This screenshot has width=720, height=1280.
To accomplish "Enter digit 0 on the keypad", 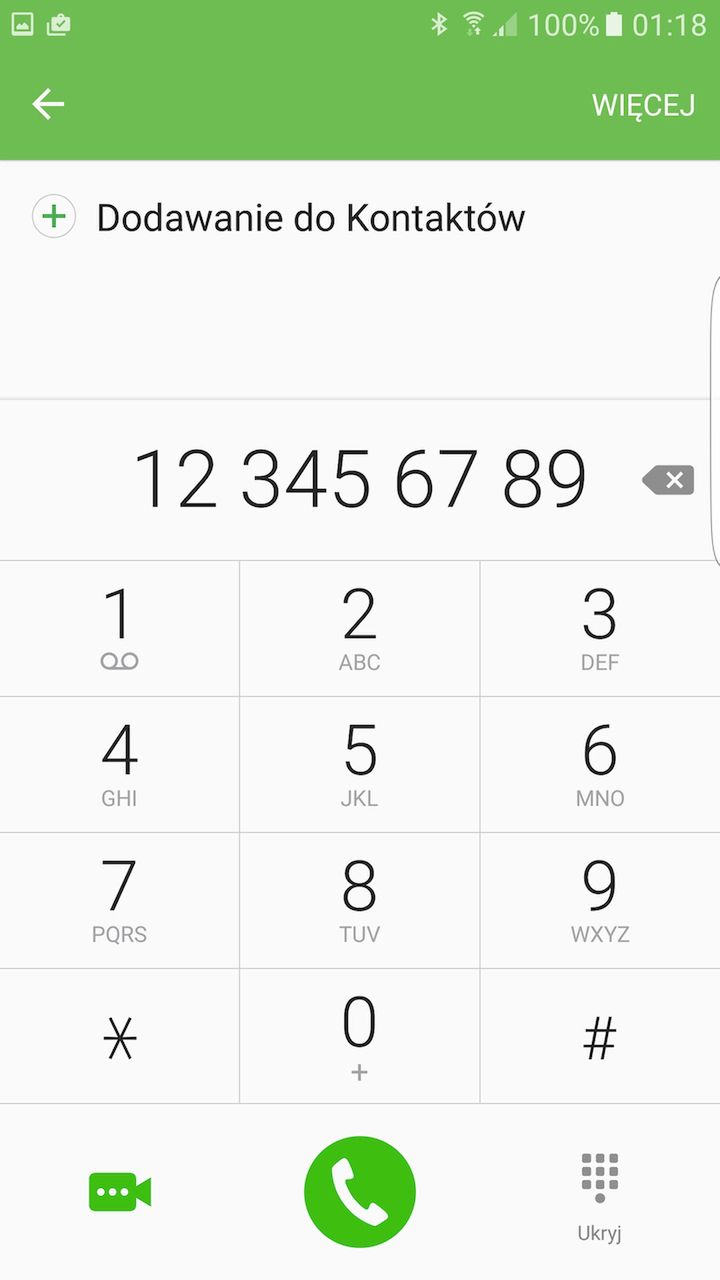I will [359, 1037].
